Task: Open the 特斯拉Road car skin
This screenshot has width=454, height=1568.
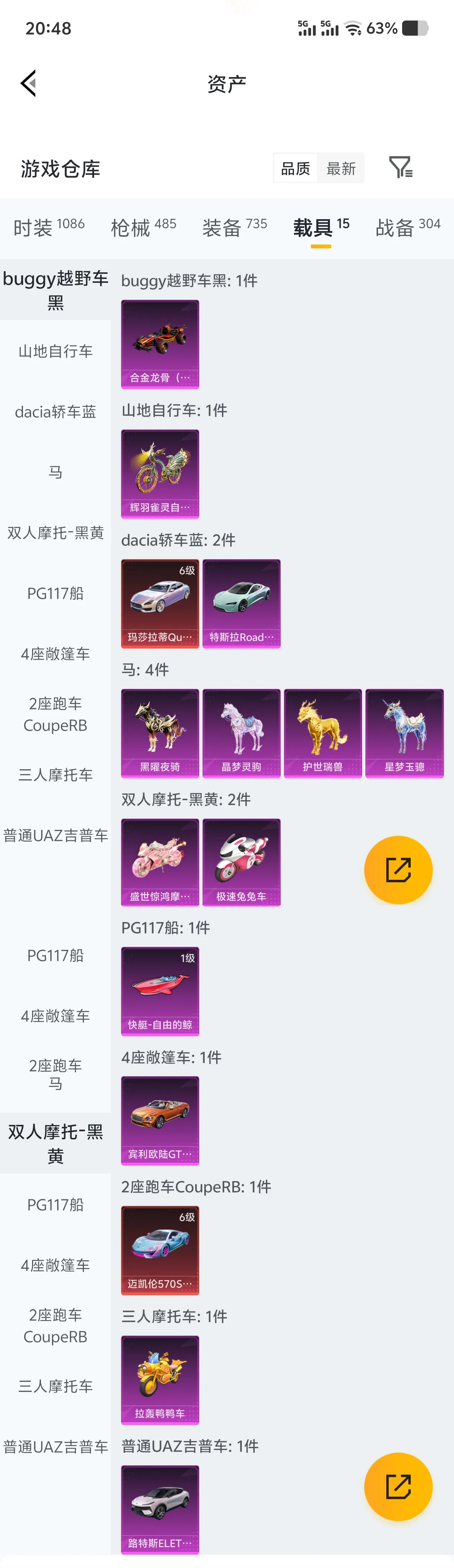Action: pyautogui.click(x=242, y=603)
